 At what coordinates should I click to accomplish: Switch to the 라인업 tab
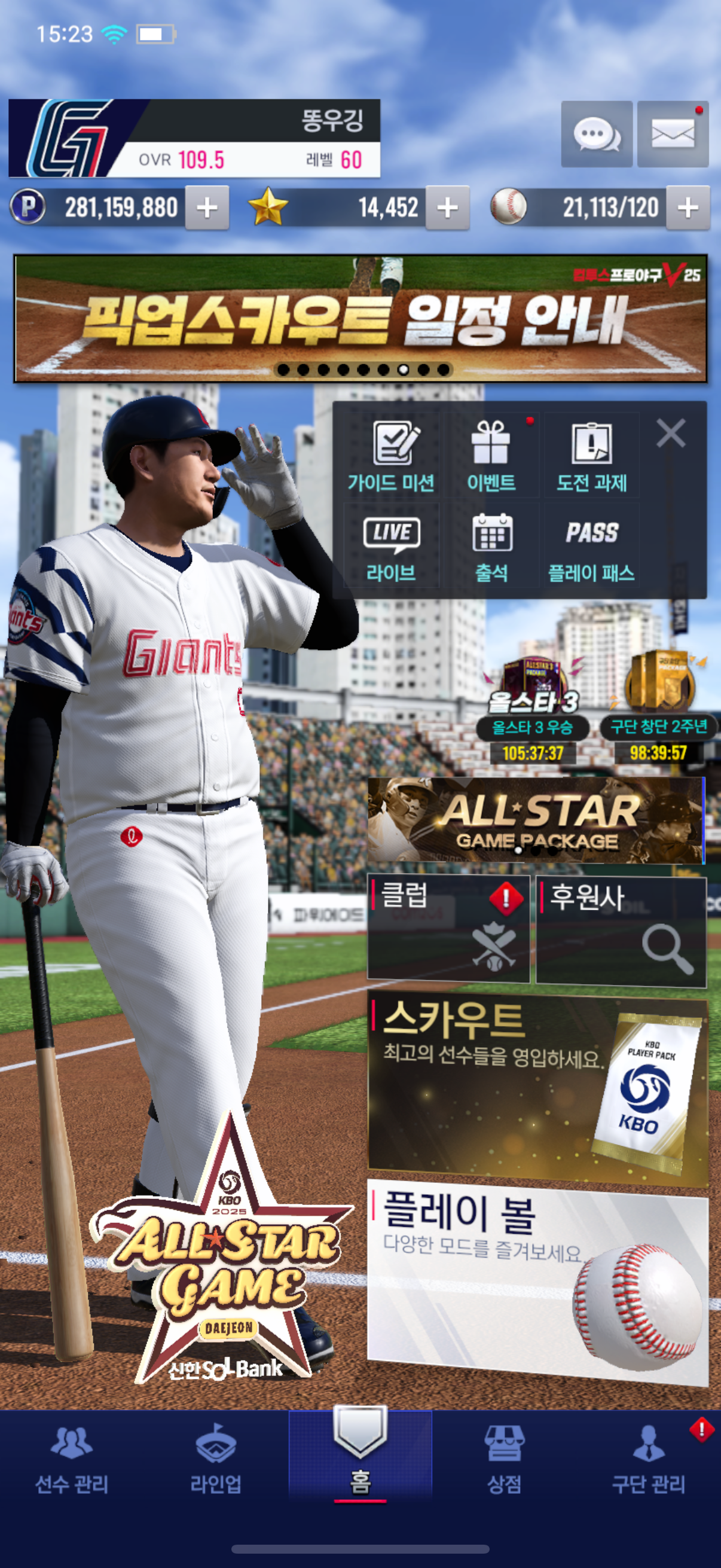pos(216,1459)
